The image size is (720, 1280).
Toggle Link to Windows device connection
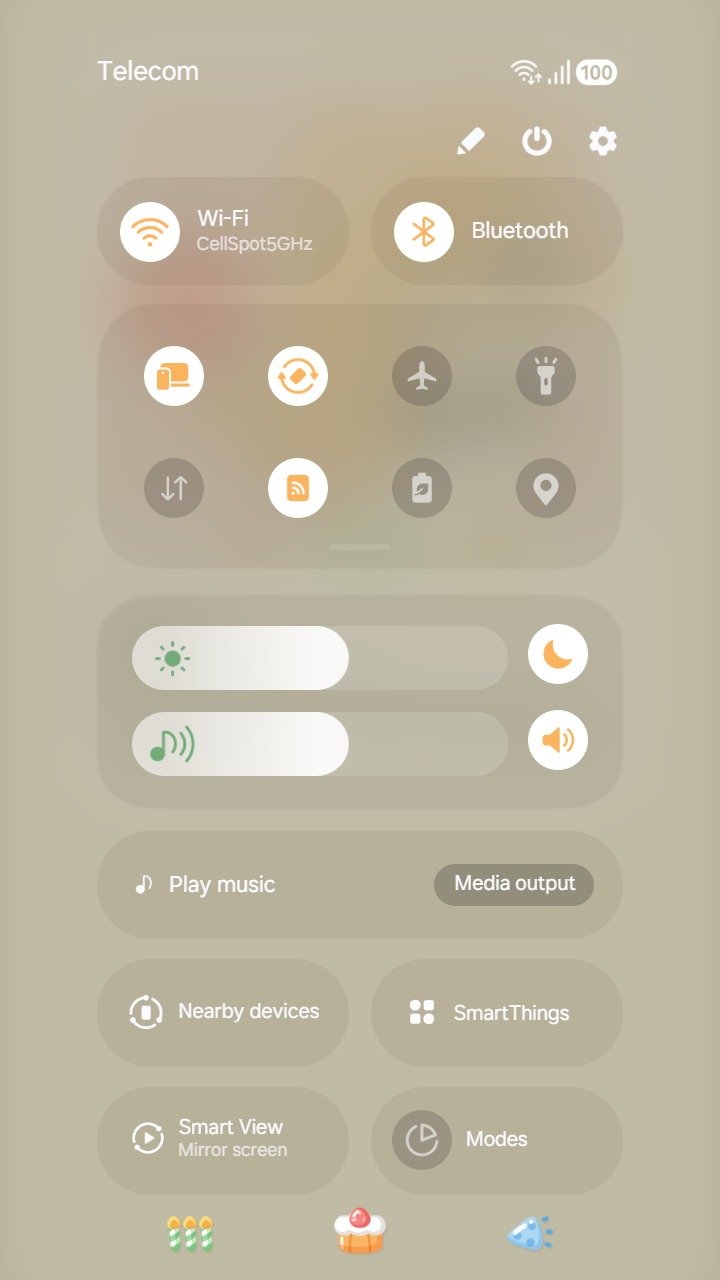pyautogui.click(x=174, y=376)
